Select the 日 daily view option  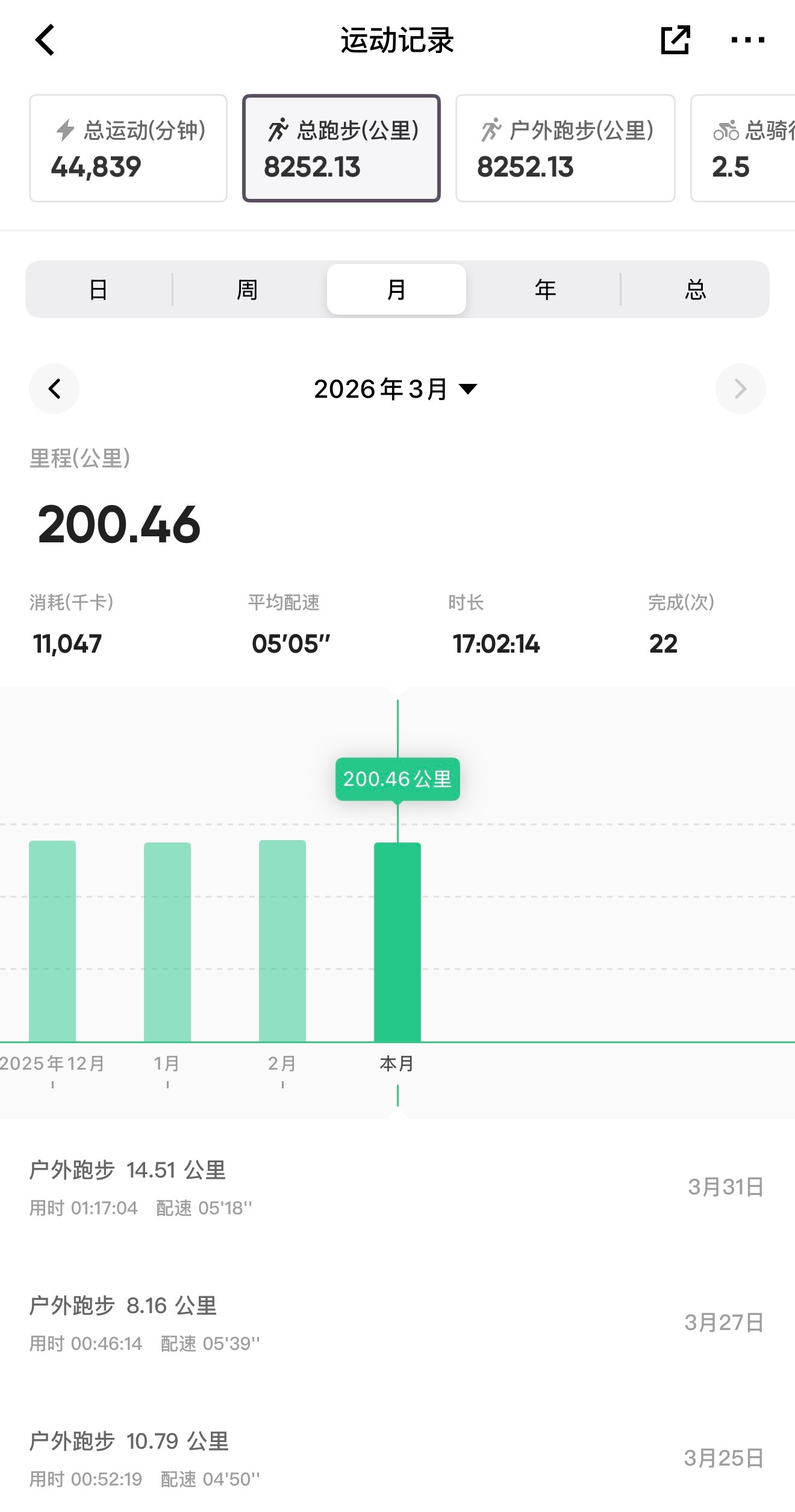[98, 289]
